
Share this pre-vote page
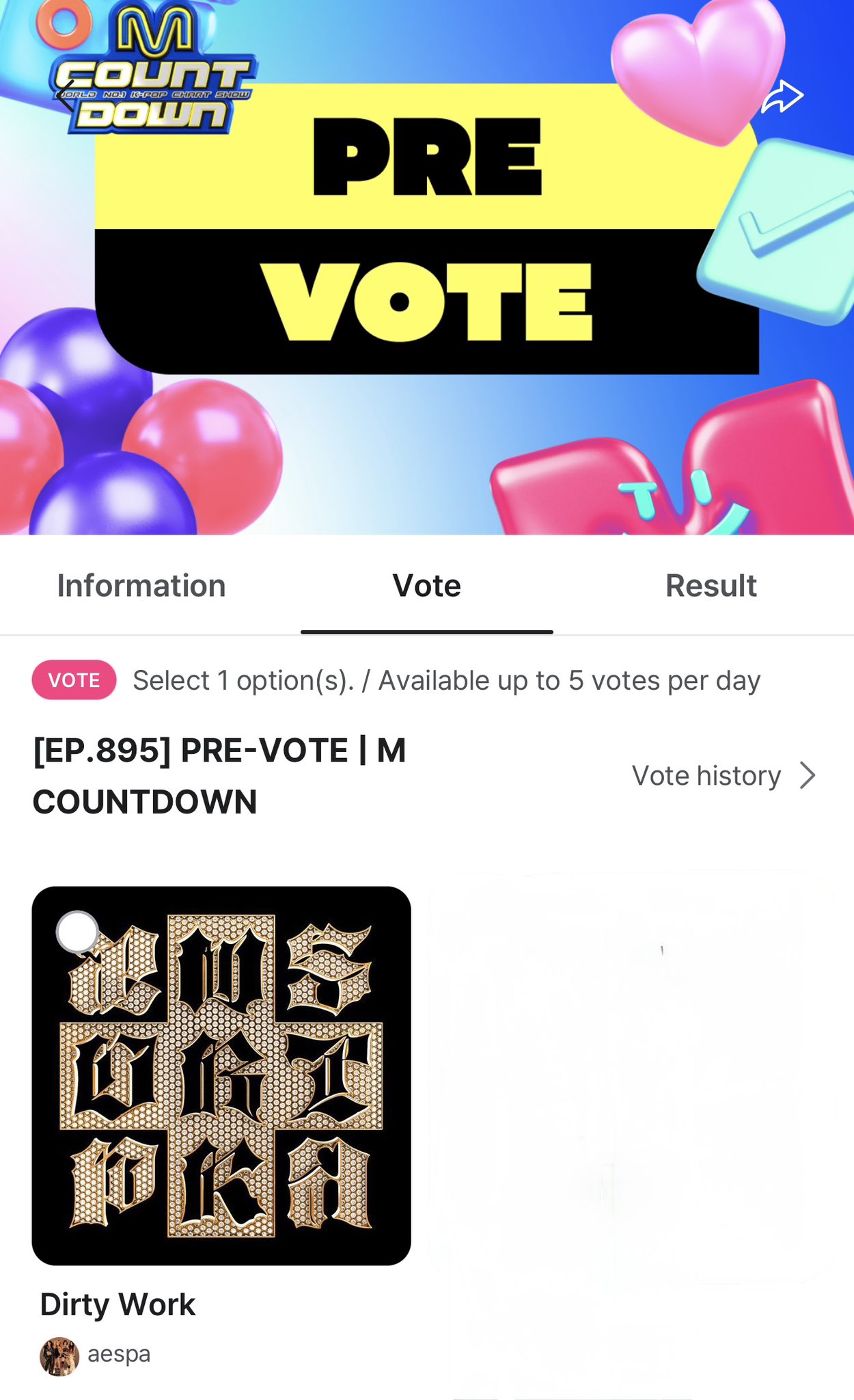pos(782,96)
